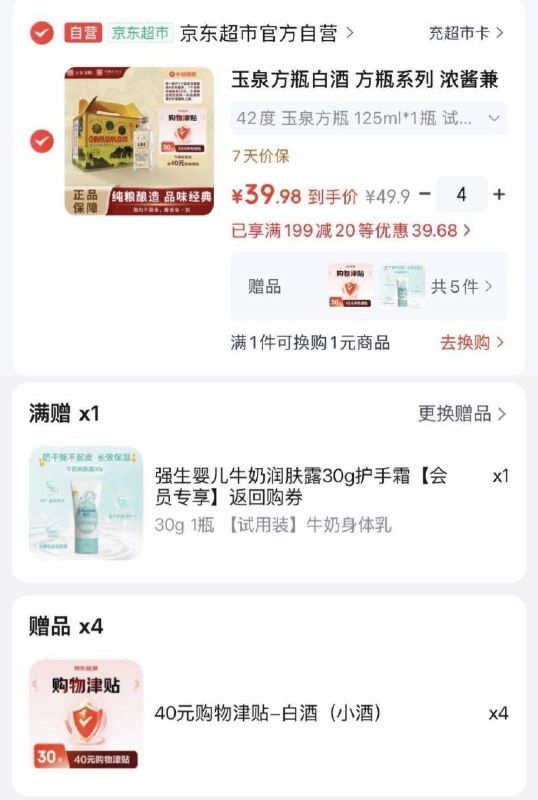This screenshot has height=800, width=538.
Task: Tap the quantity field showing 4
Action: pos(461,194)
